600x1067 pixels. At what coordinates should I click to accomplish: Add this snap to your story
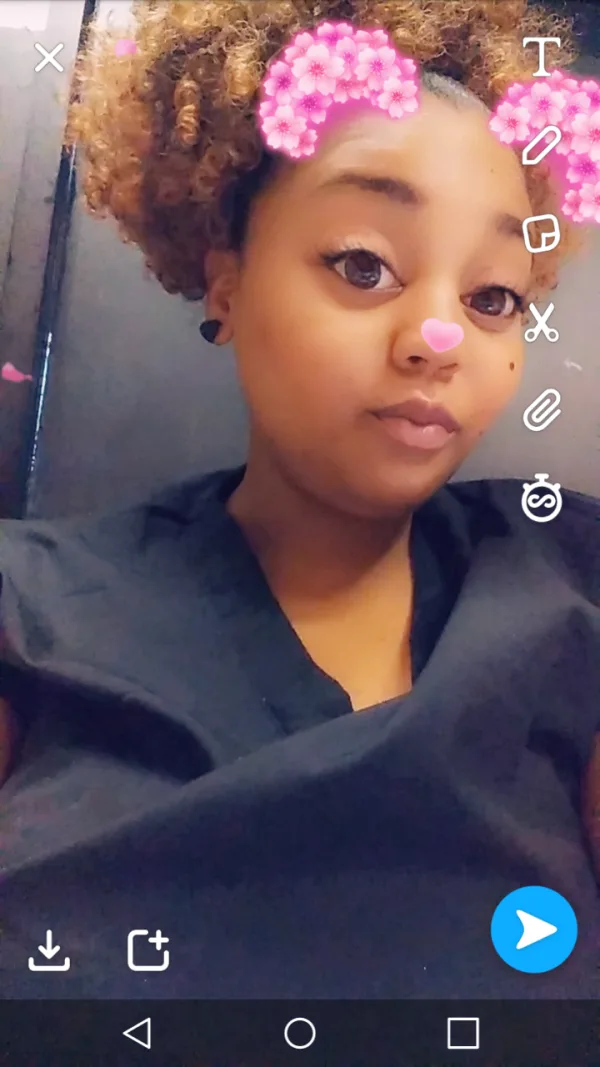148,950
